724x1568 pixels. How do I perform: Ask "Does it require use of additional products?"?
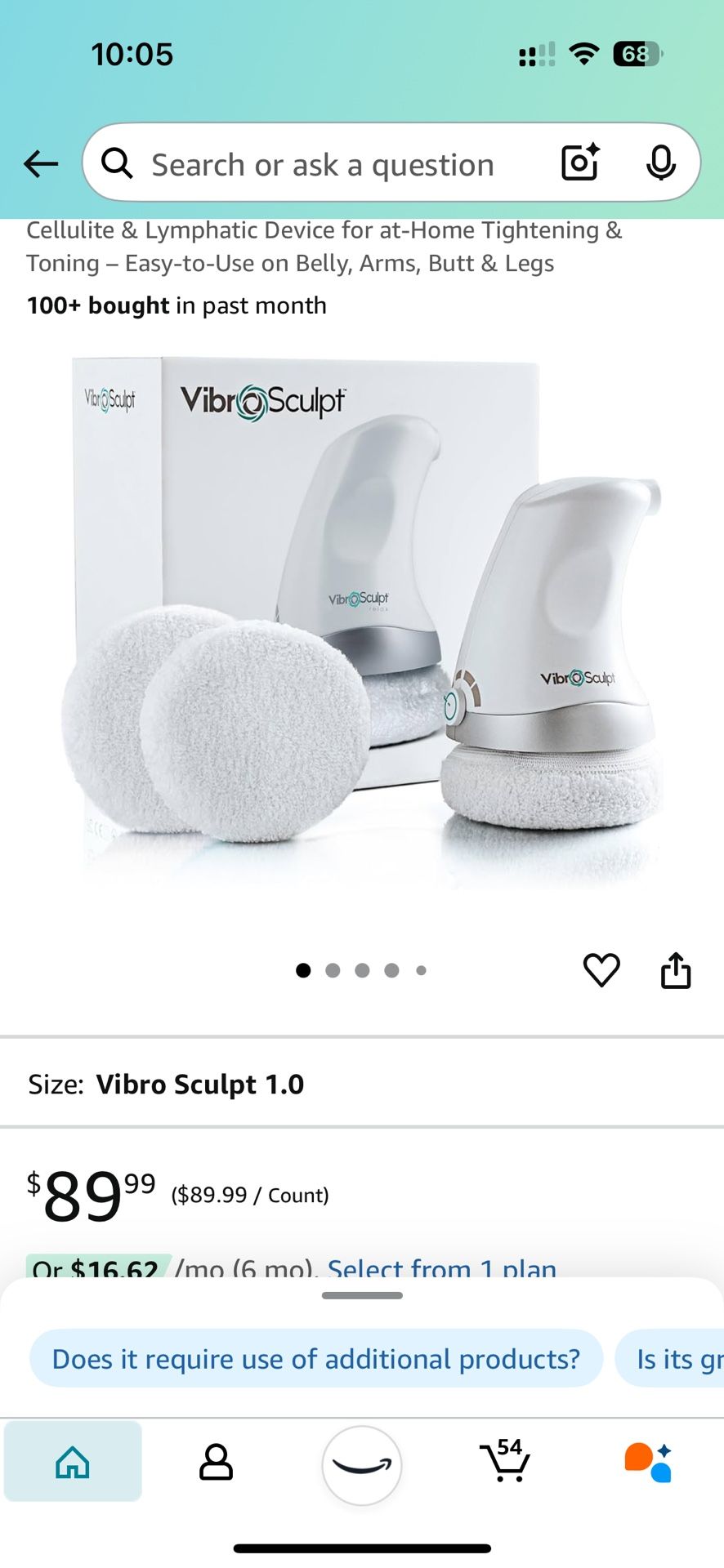click(x=316, y=1358)
